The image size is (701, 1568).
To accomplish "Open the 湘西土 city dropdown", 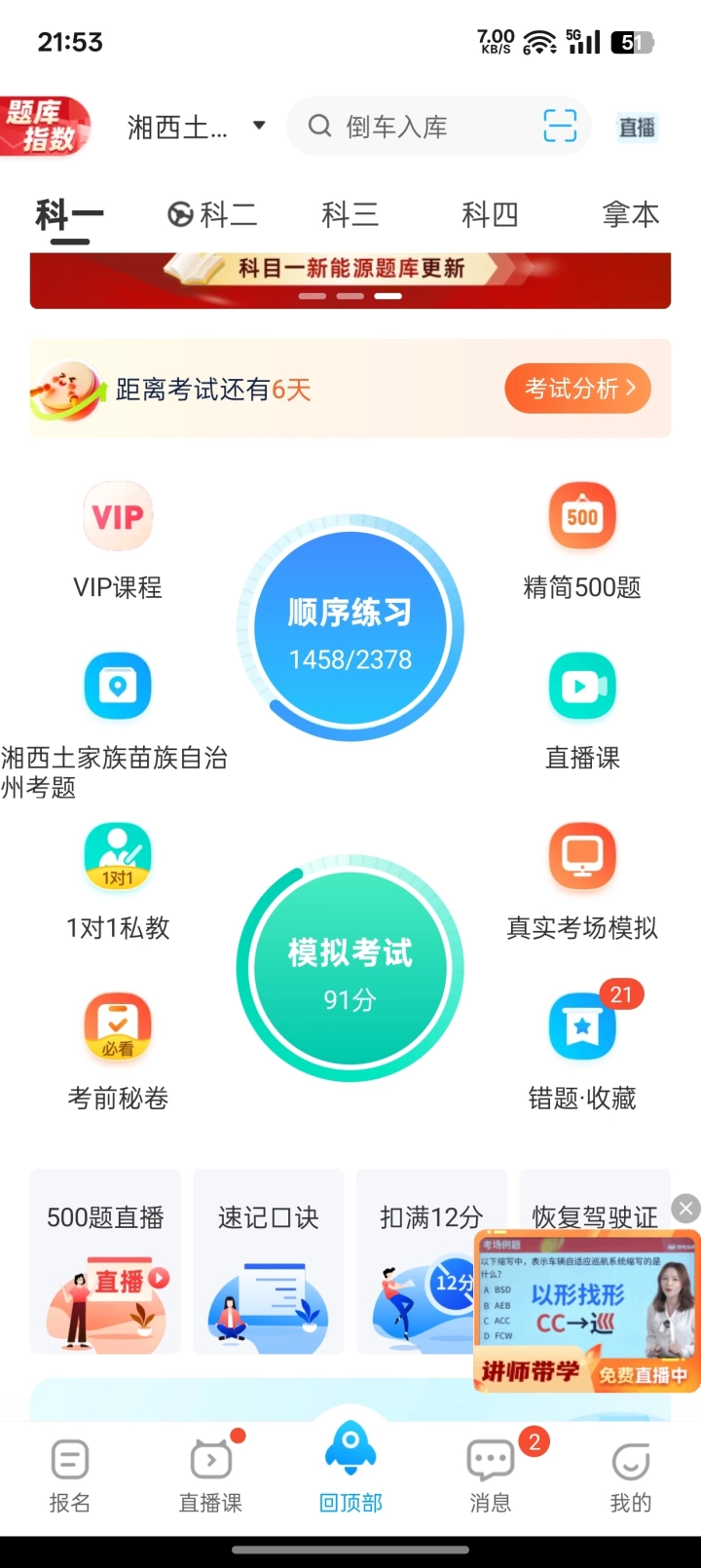I will click(197, 127).
